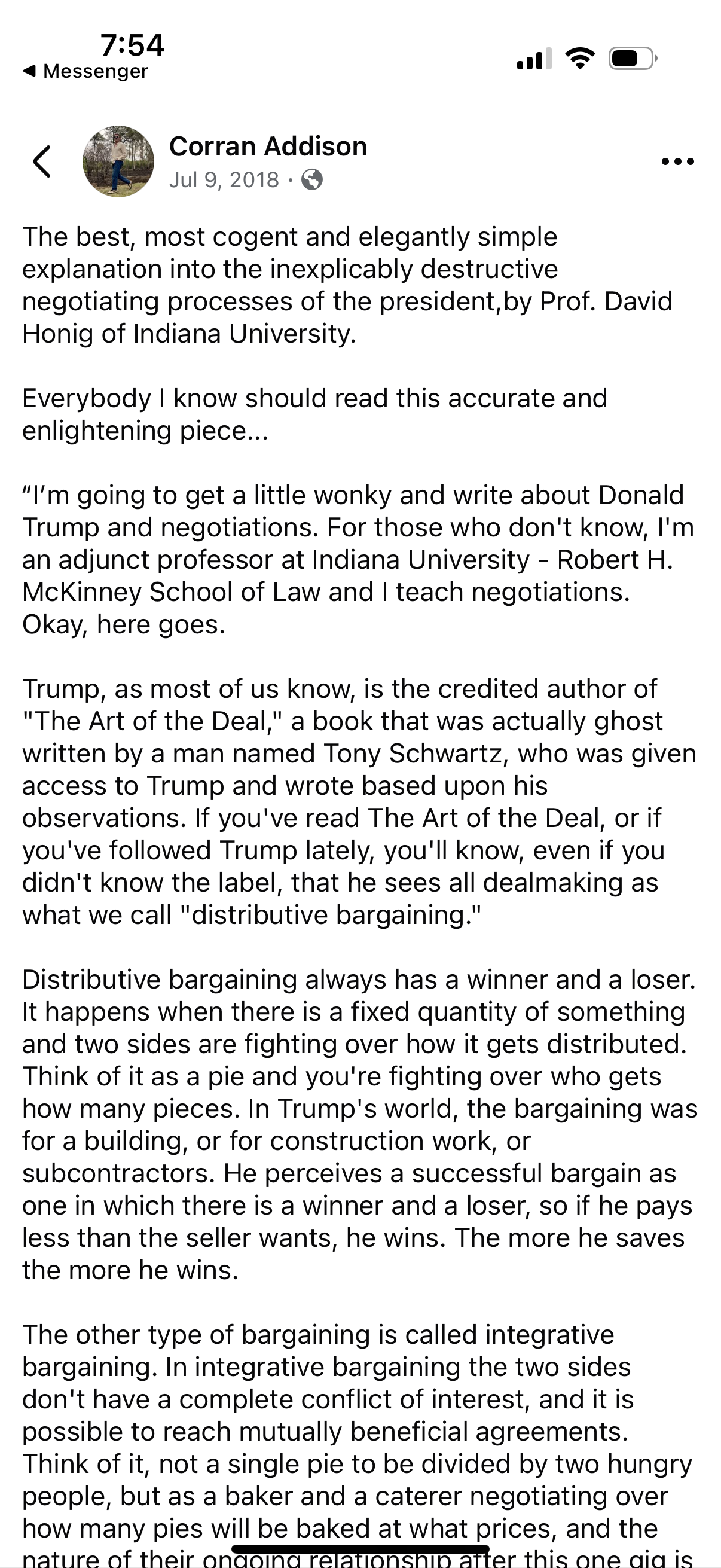Return to the Messenger app
Image resolution: width=721 pixels, height=1568 pixels.
tap(85, 71)
